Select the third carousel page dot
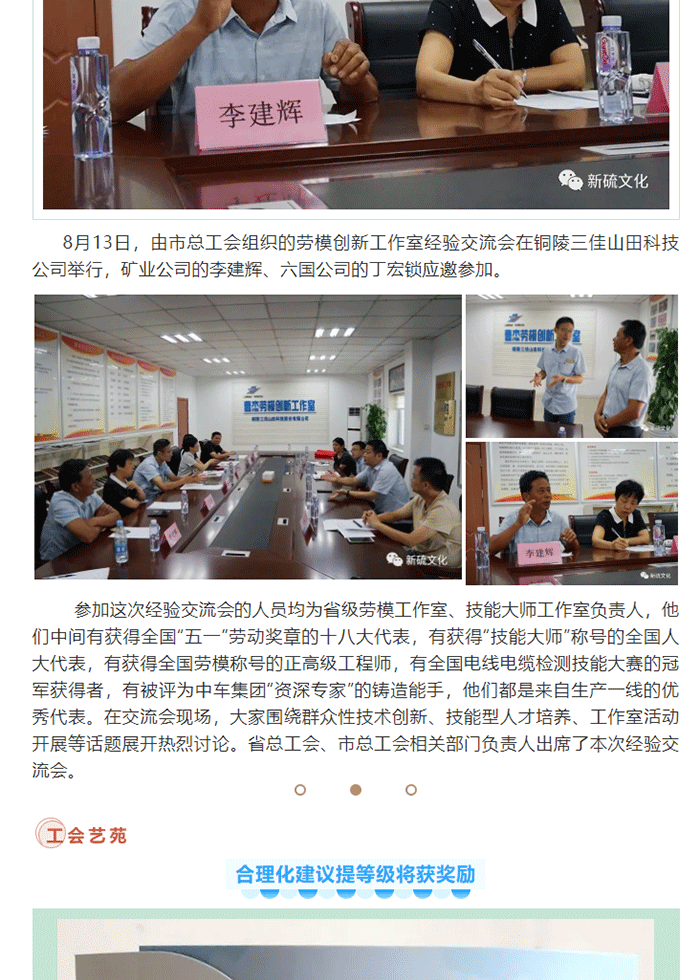 click(411, 789)
